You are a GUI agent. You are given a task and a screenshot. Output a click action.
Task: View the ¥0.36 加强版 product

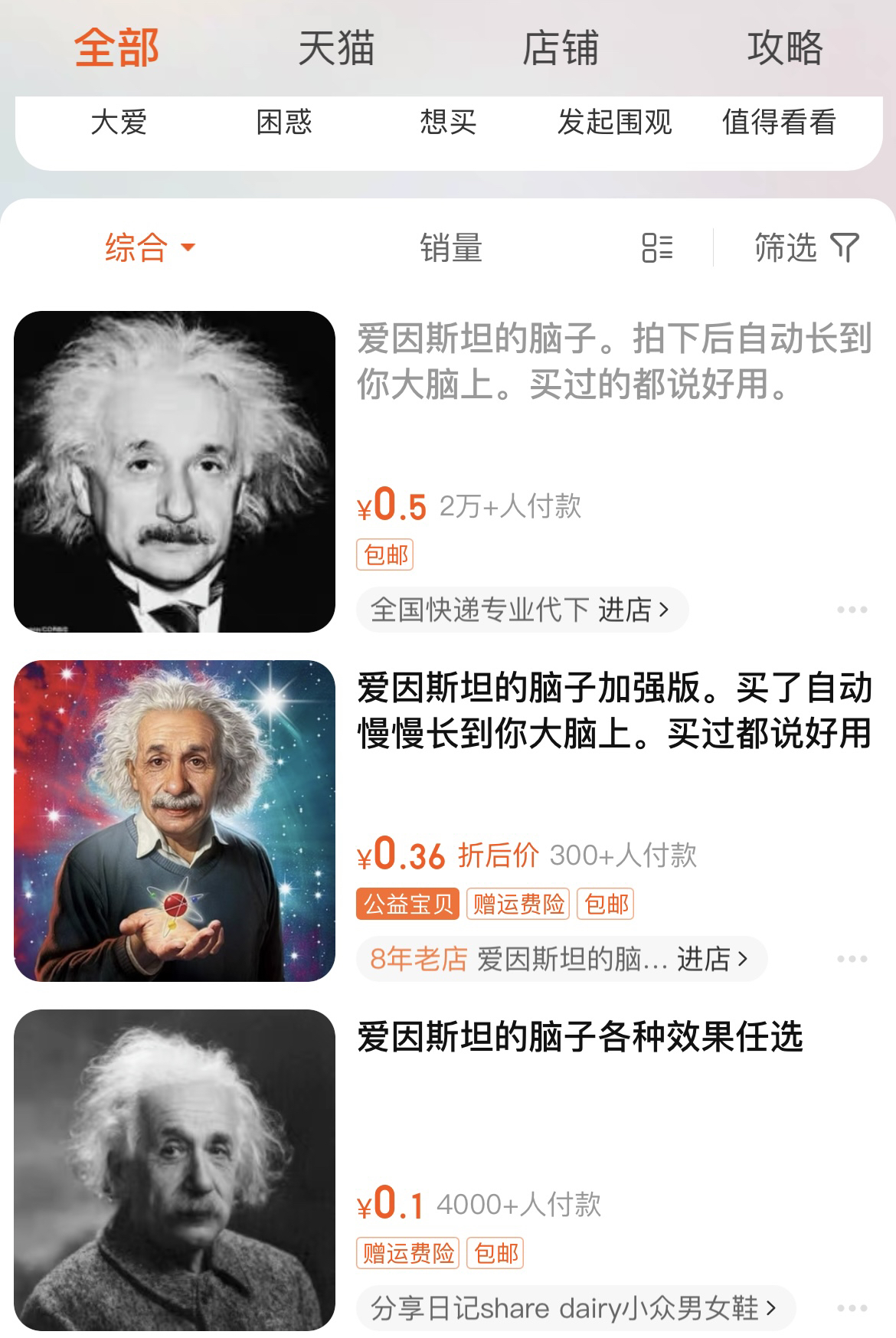tap(613, 710)
